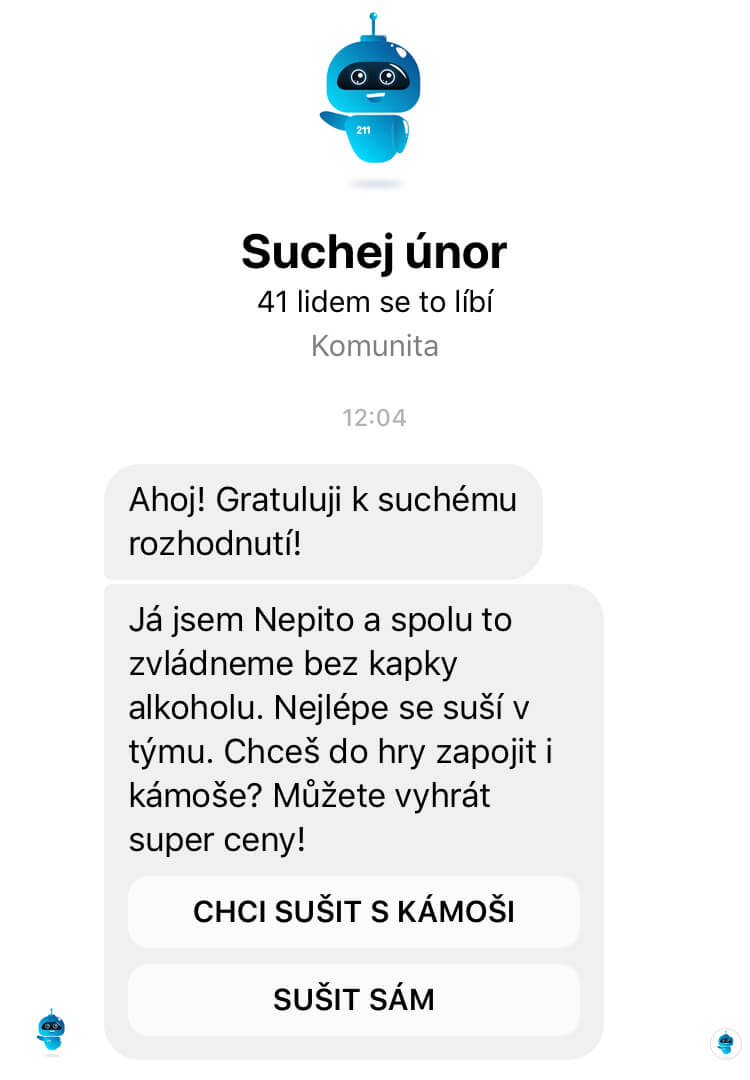Select the SUŠIT SÁM option
Image resolution: width=750 pixels, height=1080 pixels.
click(x=354, y=999)
